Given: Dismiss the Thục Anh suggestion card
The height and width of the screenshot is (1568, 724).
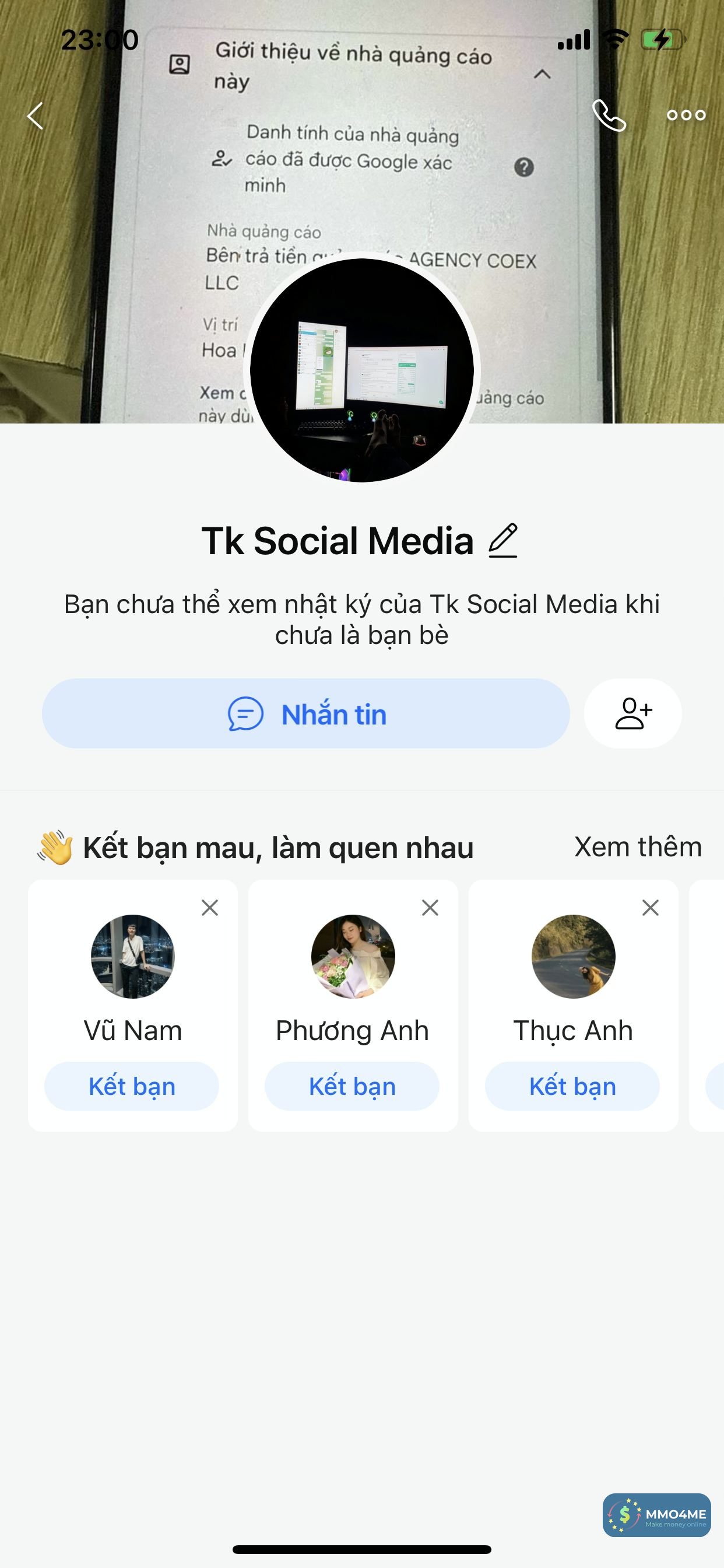Looking at the screenshot, I should (x=651, y=908).
